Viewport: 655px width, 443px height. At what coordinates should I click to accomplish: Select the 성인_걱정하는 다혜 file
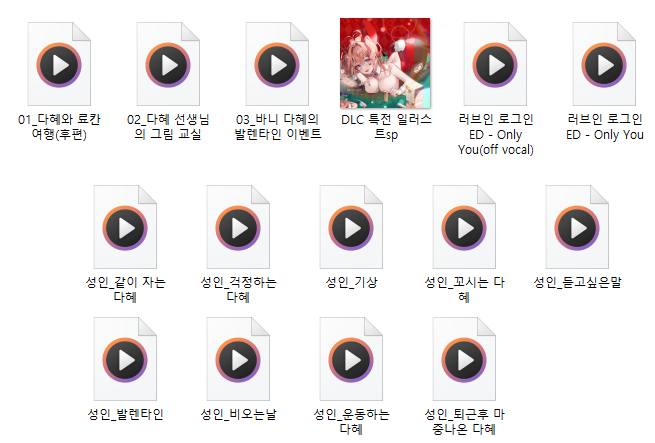click(x=237, y=230)
